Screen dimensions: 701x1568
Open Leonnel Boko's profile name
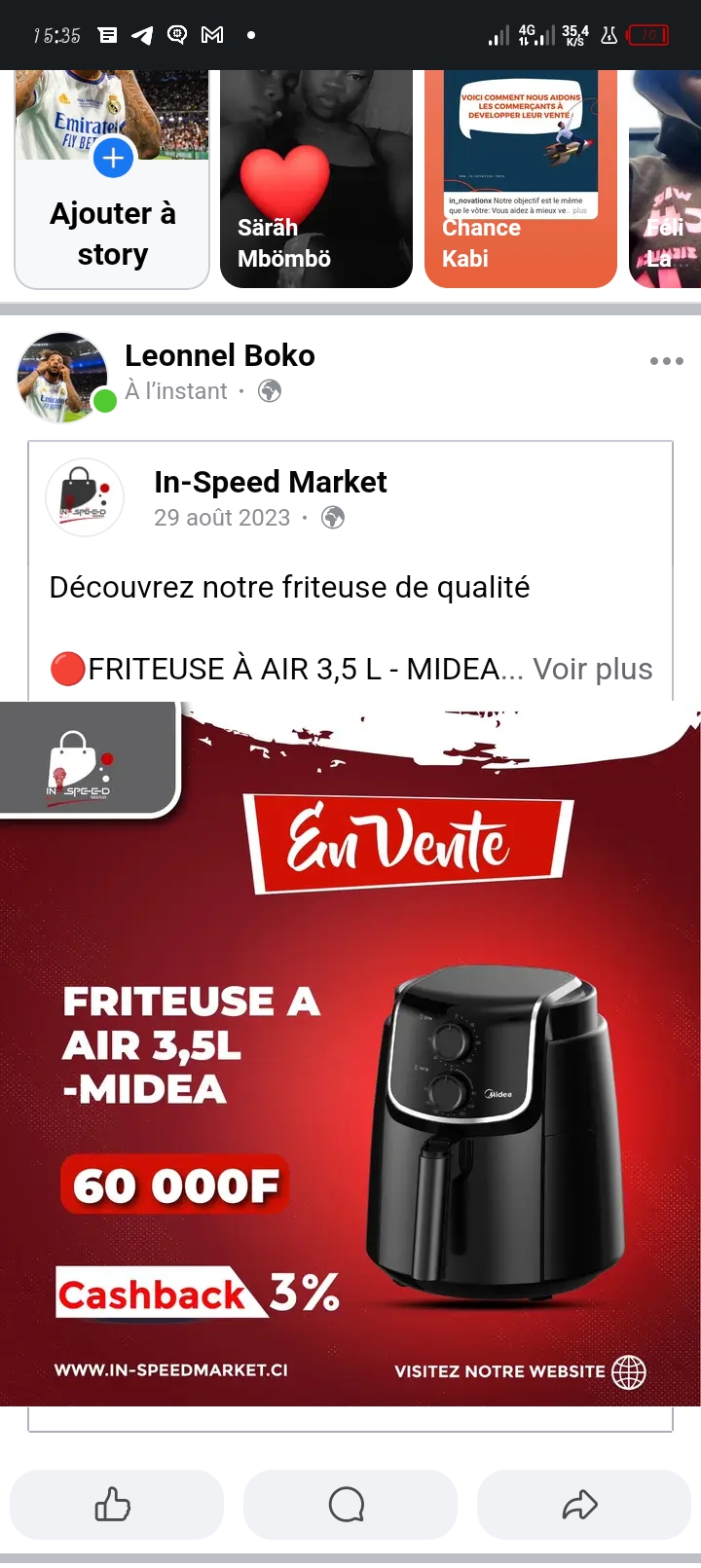point(220,356)
